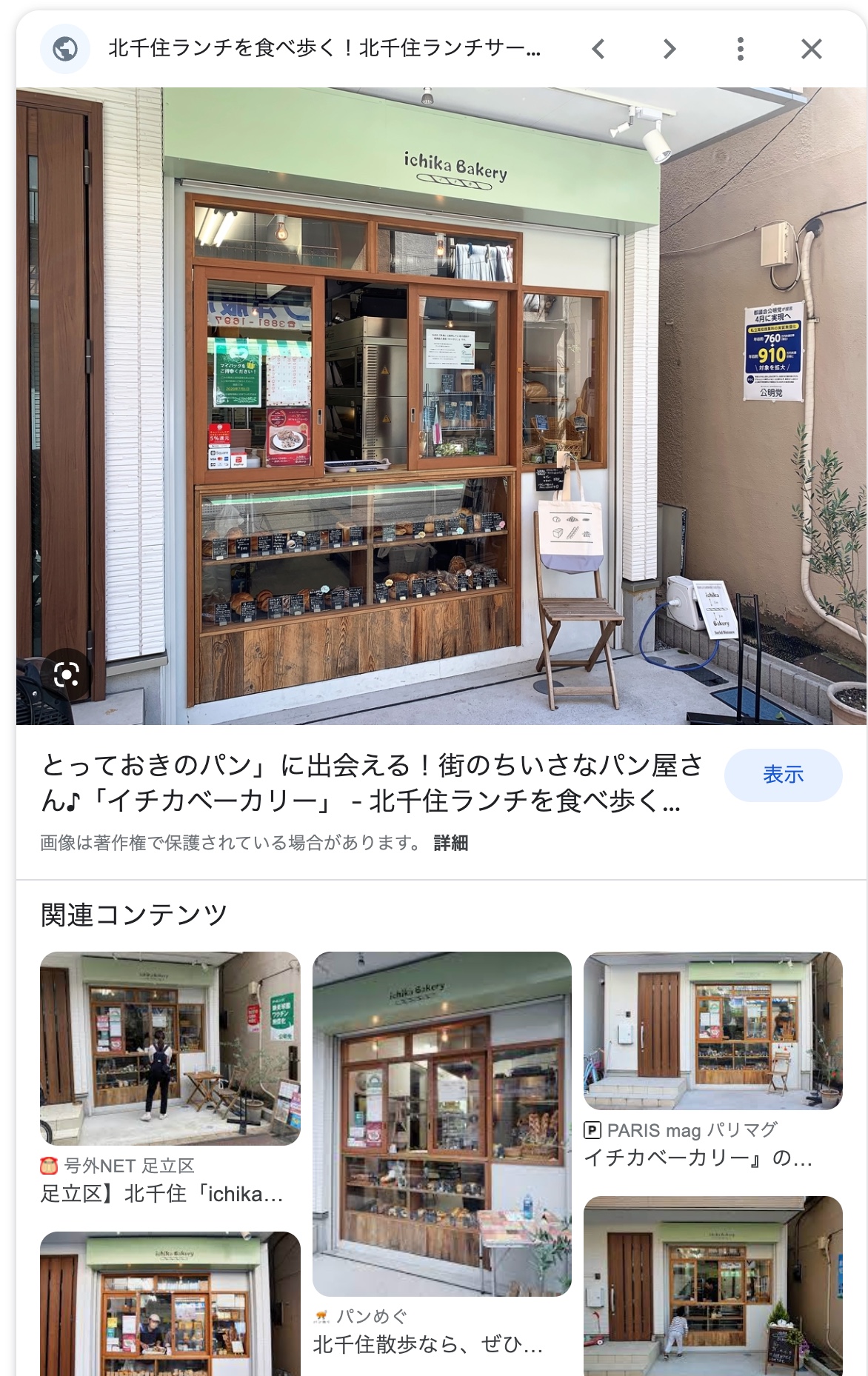Screen dimensions: 868x1376
Task: Go to the previous image
Action: click(598, 50)
